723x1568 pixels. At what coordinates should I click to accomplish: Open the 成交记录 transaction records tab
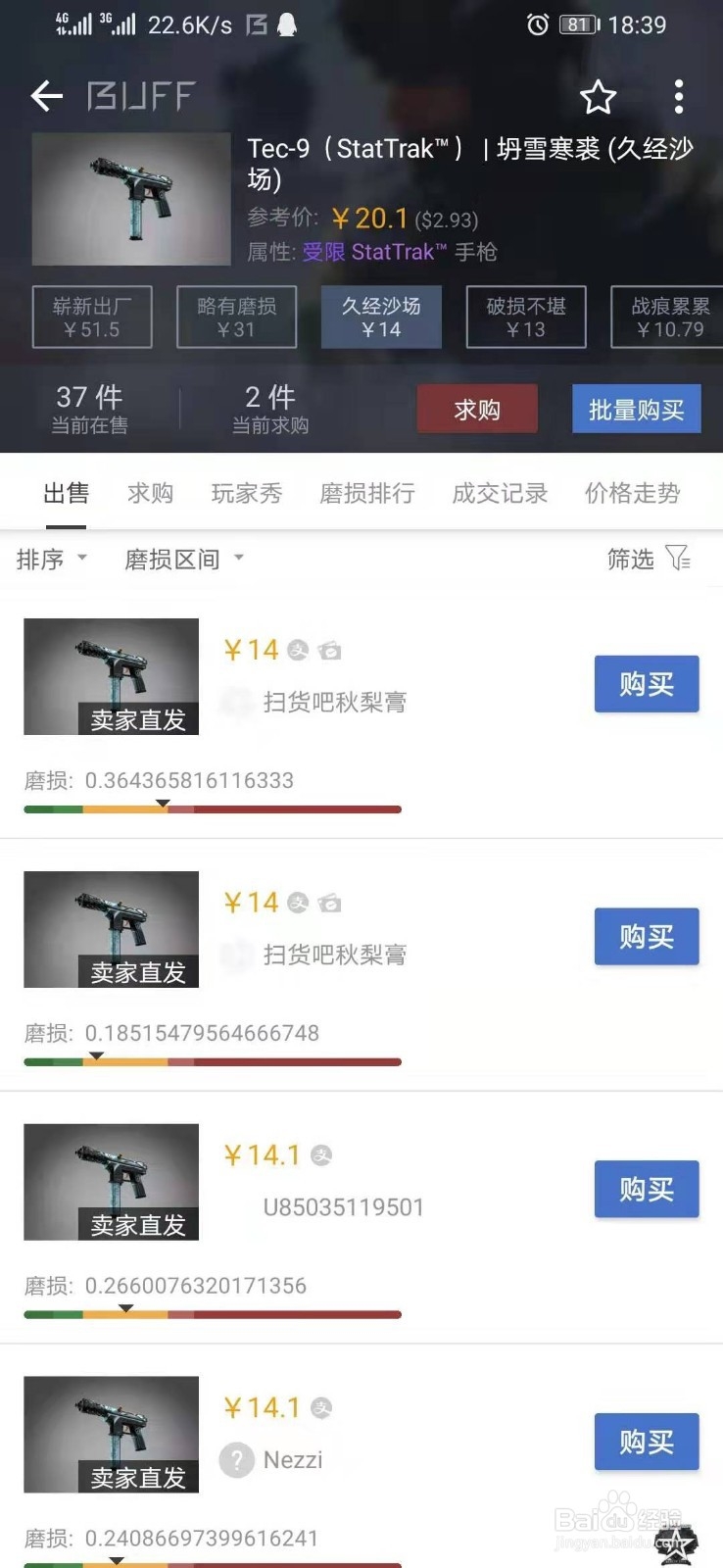(500, 493)
